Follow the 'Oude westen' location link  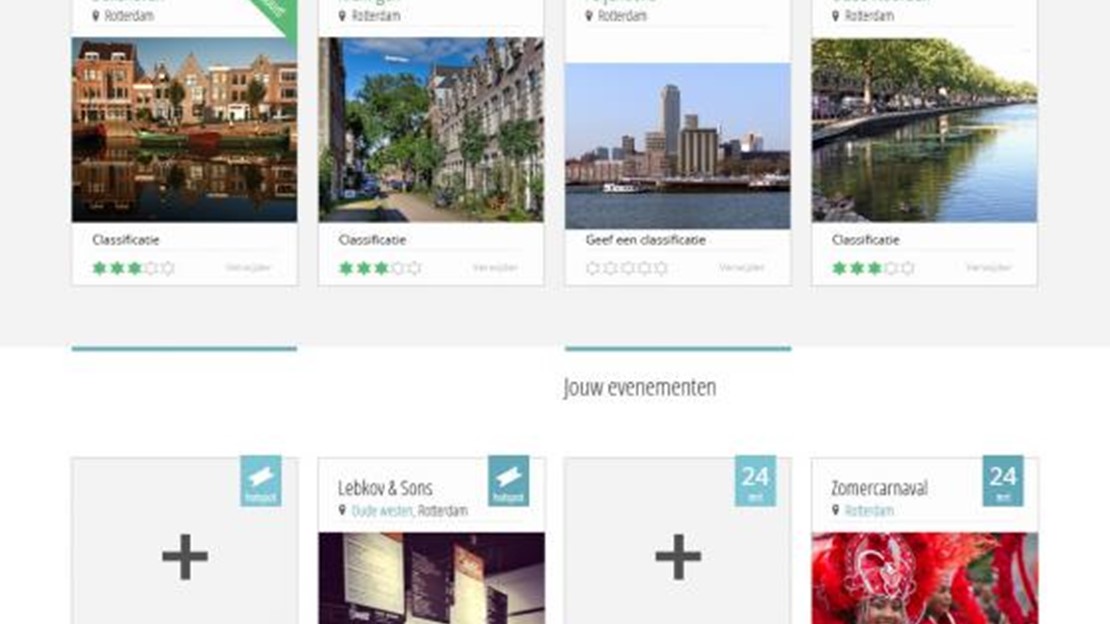(382, 511)
